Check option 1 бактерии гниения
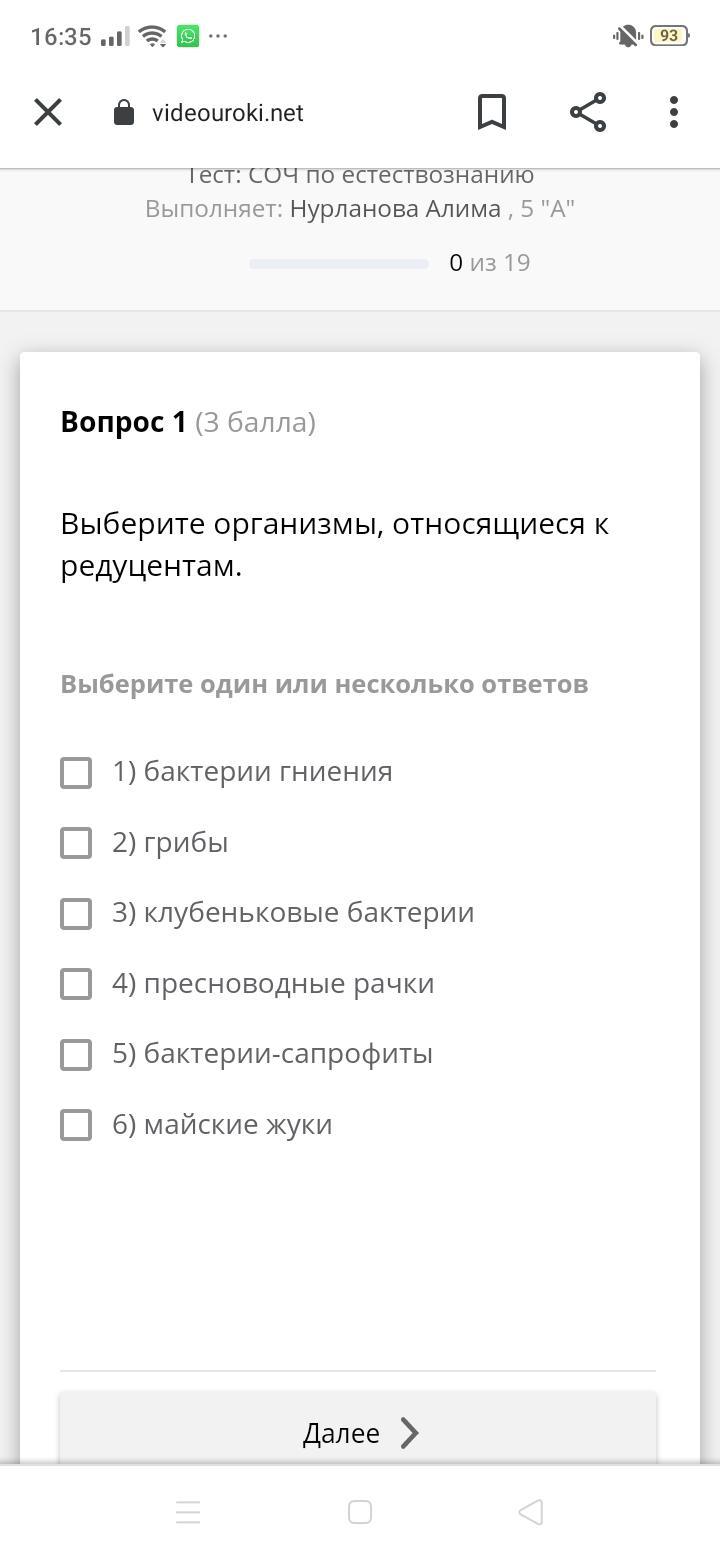This screenshot has width=720, height=1560. pos(76,772)
